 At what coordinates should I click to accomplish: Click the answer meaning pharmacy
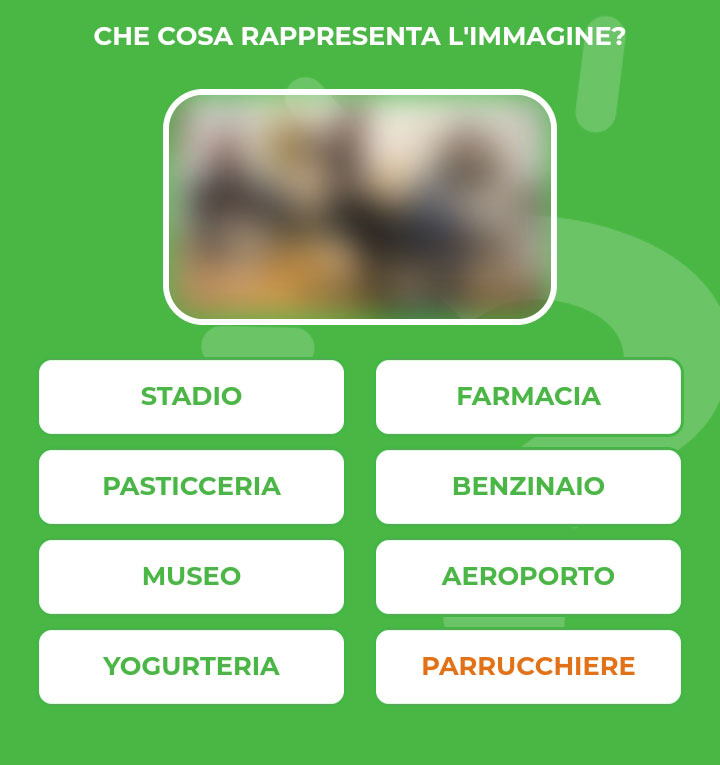(528, 397)
